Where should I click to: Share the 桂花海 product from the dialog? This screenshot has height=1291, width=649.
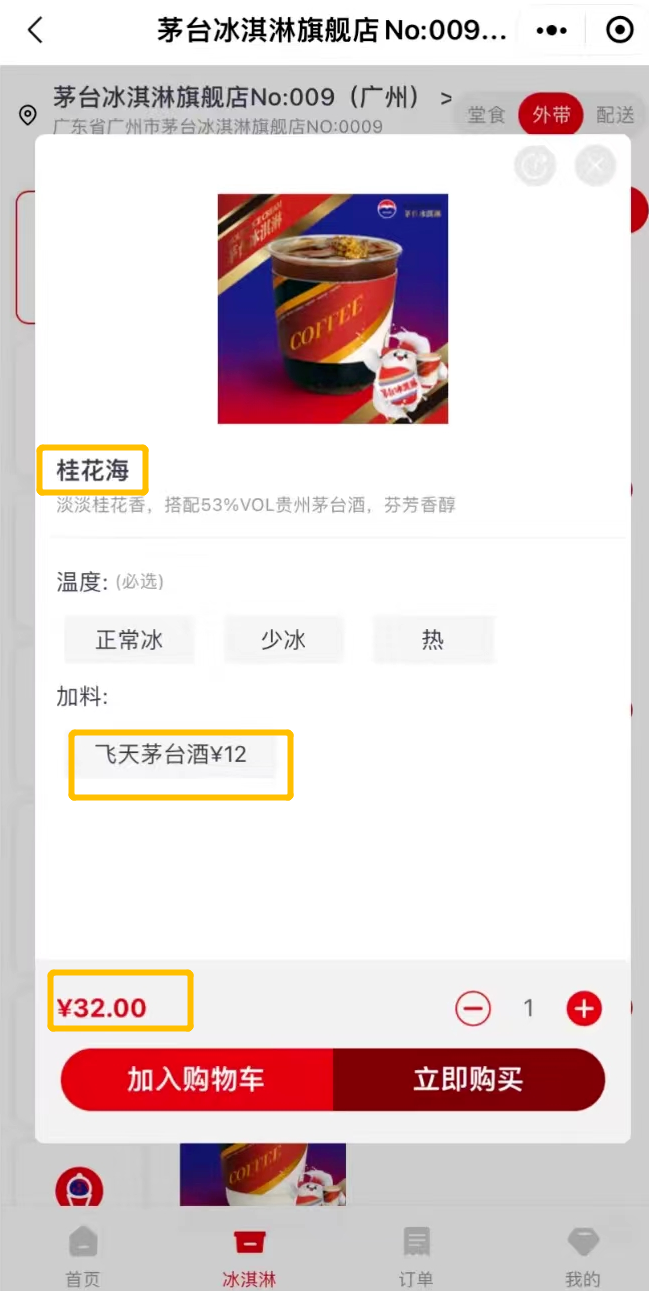(535, 165)
